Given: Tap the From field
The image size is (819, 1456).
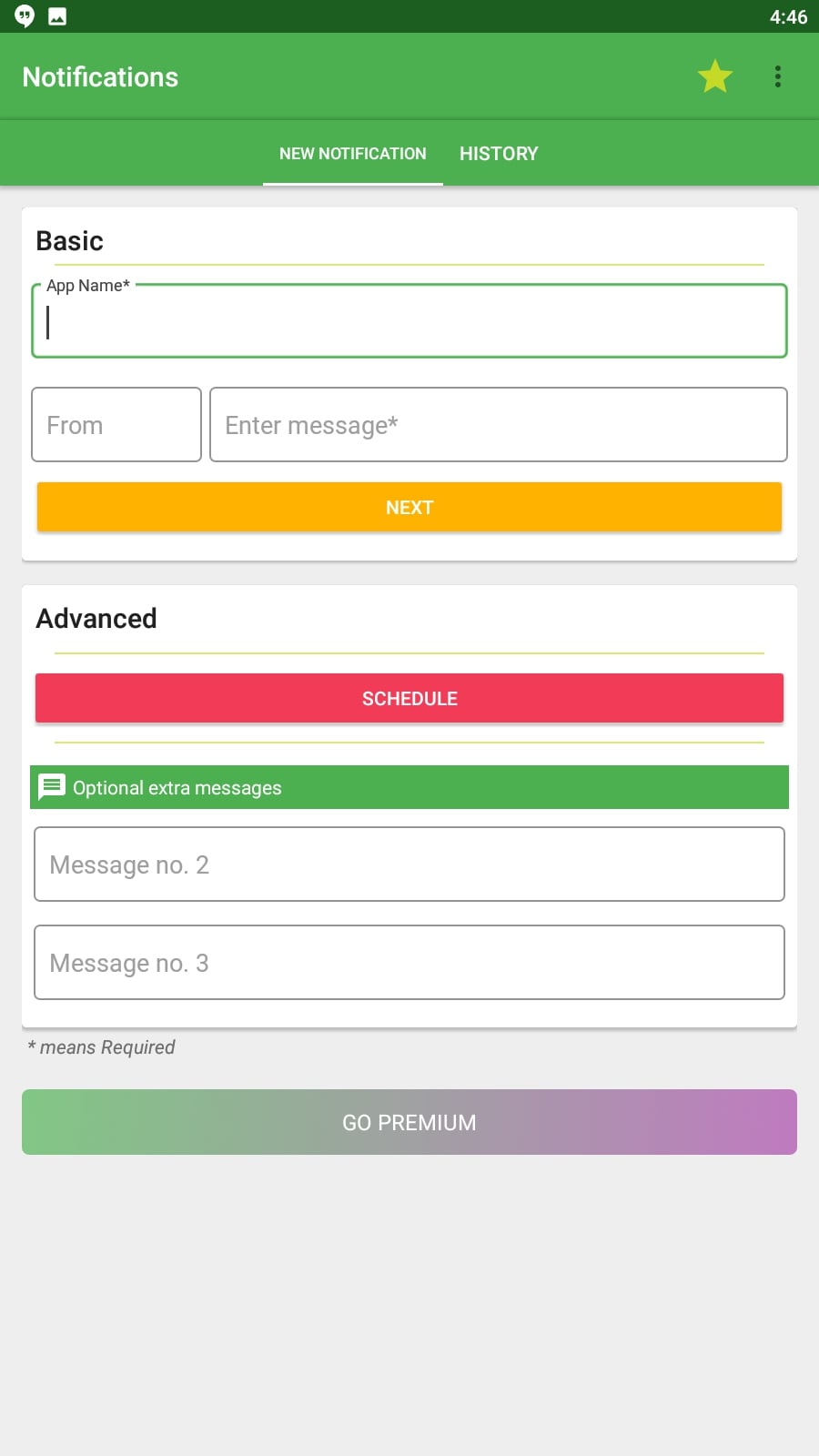Looking at the screenshot, I should 116,425.
